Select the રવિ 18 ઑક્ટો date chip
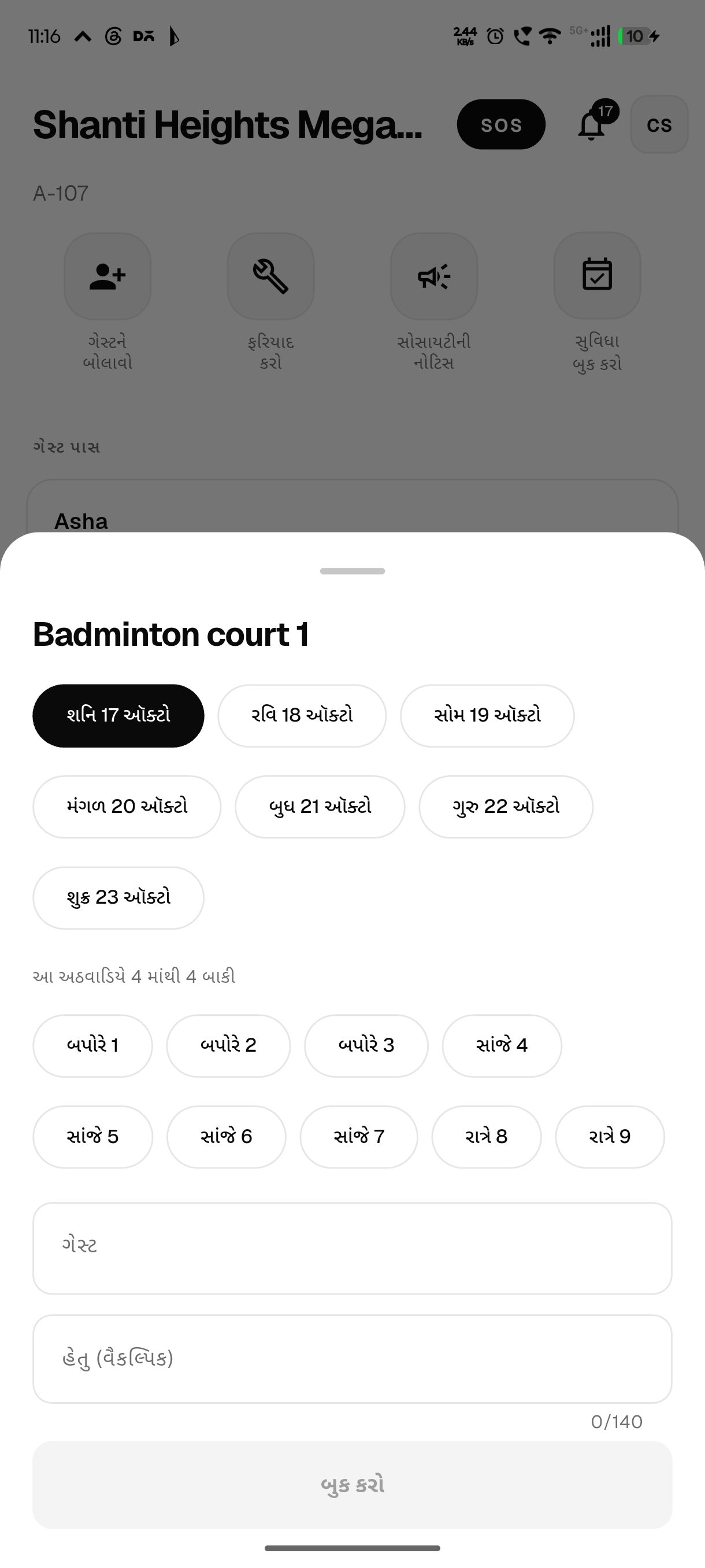This screenshot has width=705, height=1568. coord(302,716)
